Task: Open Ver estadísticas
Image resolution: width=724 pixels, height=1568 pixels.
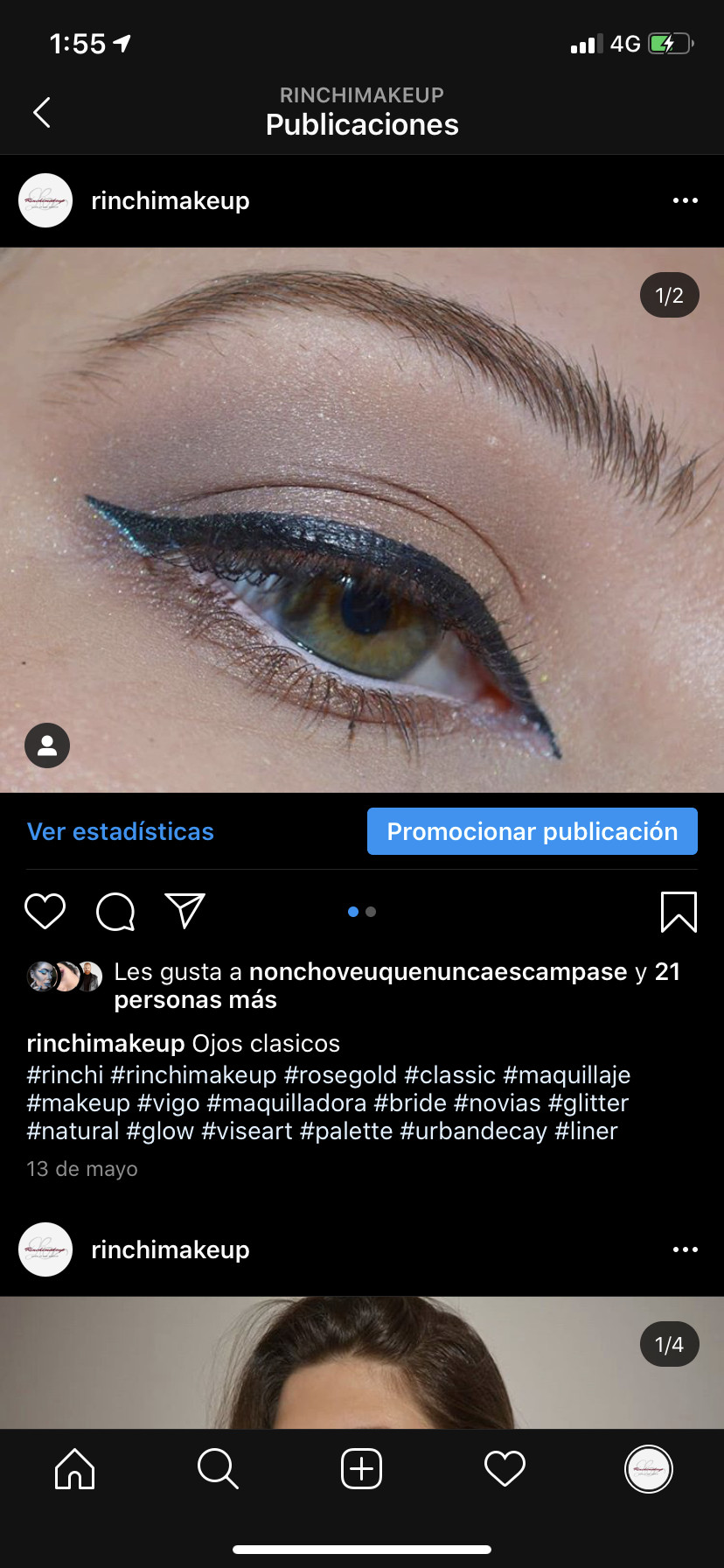Action: click(121, 831)
